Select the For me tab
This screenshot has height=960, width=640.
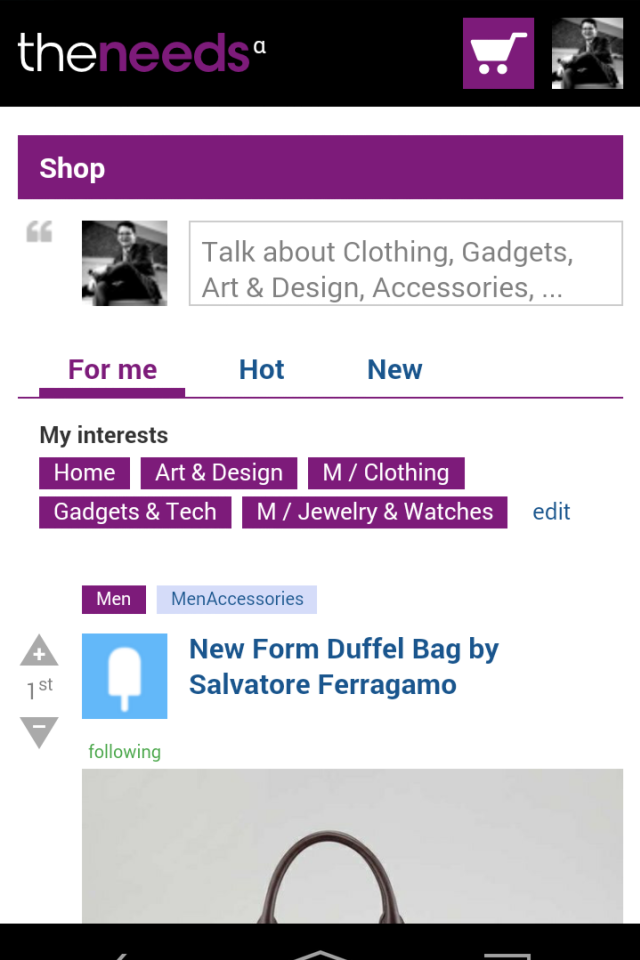(x=112, y=370)
